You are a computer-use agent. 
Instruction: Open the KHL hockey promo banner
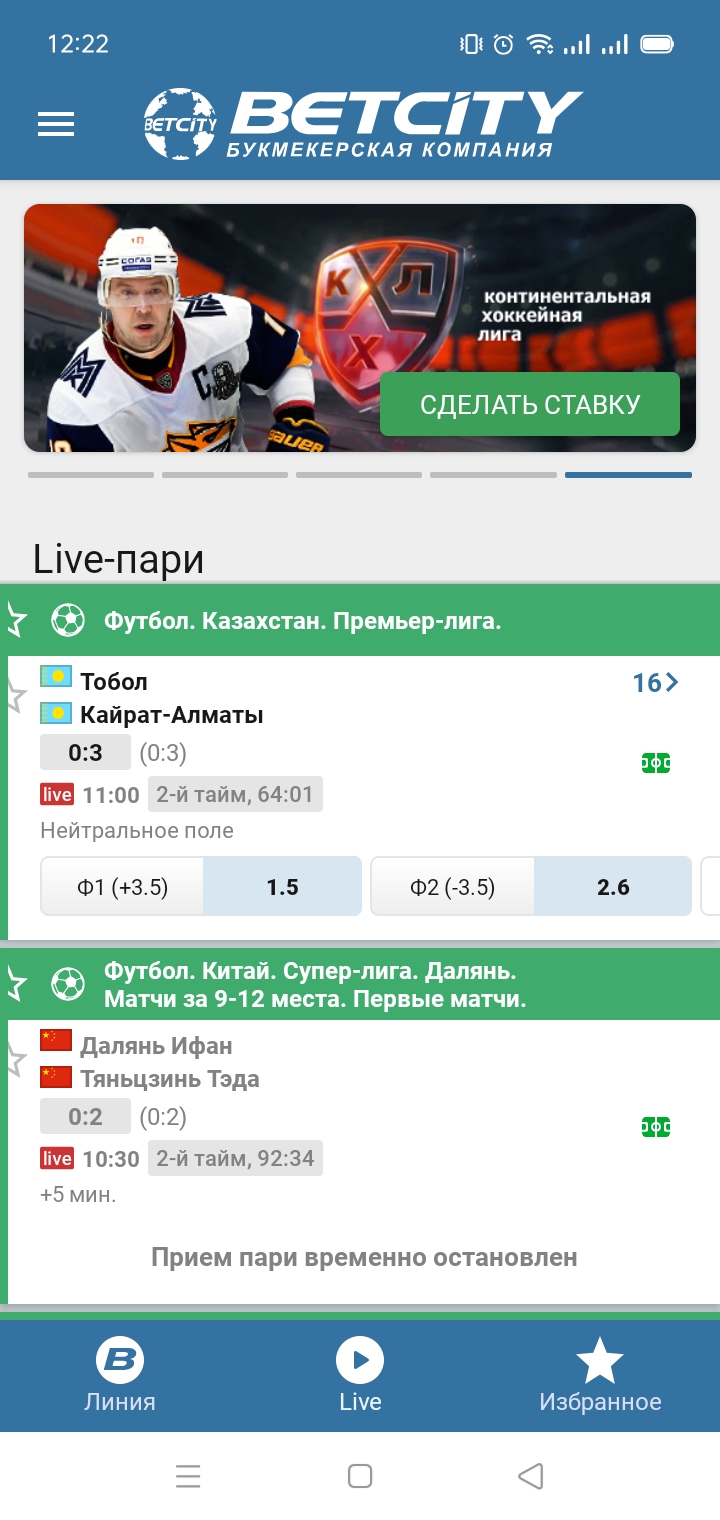(360, 328)
